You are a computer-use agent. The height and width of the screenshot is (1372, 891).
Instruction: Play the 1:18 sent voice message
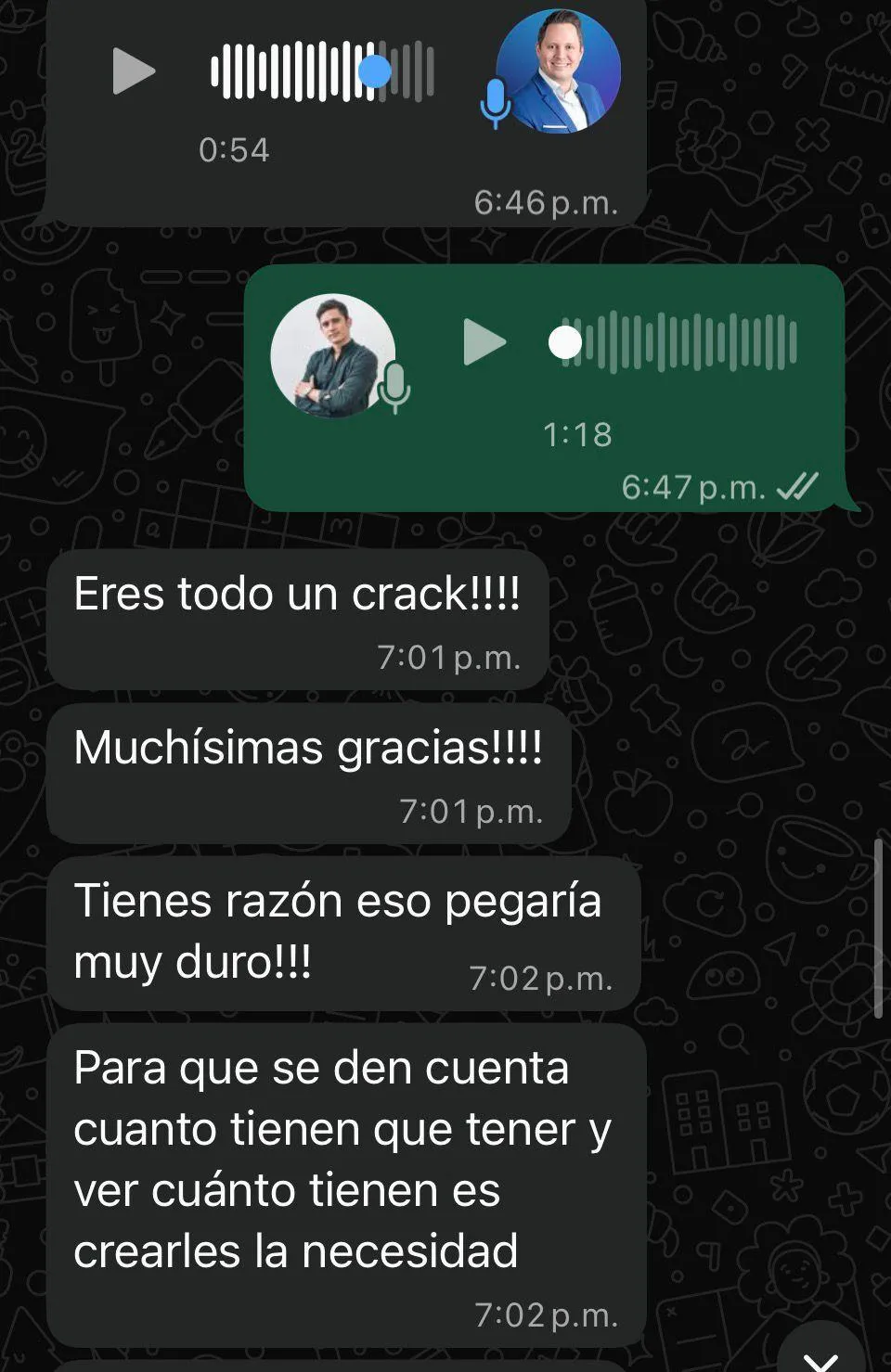[484, 342]
